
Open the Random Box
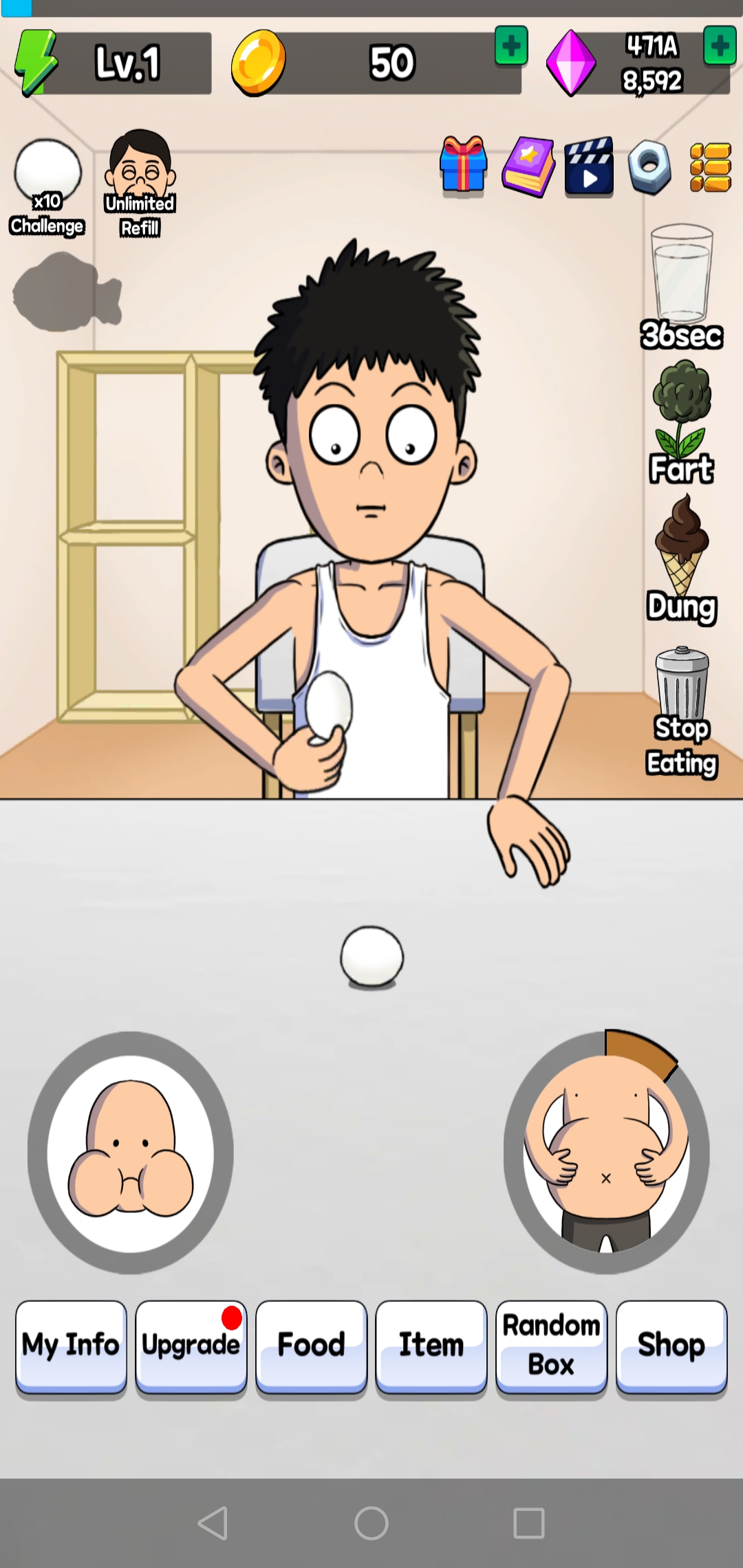(x=551, y=1345)
